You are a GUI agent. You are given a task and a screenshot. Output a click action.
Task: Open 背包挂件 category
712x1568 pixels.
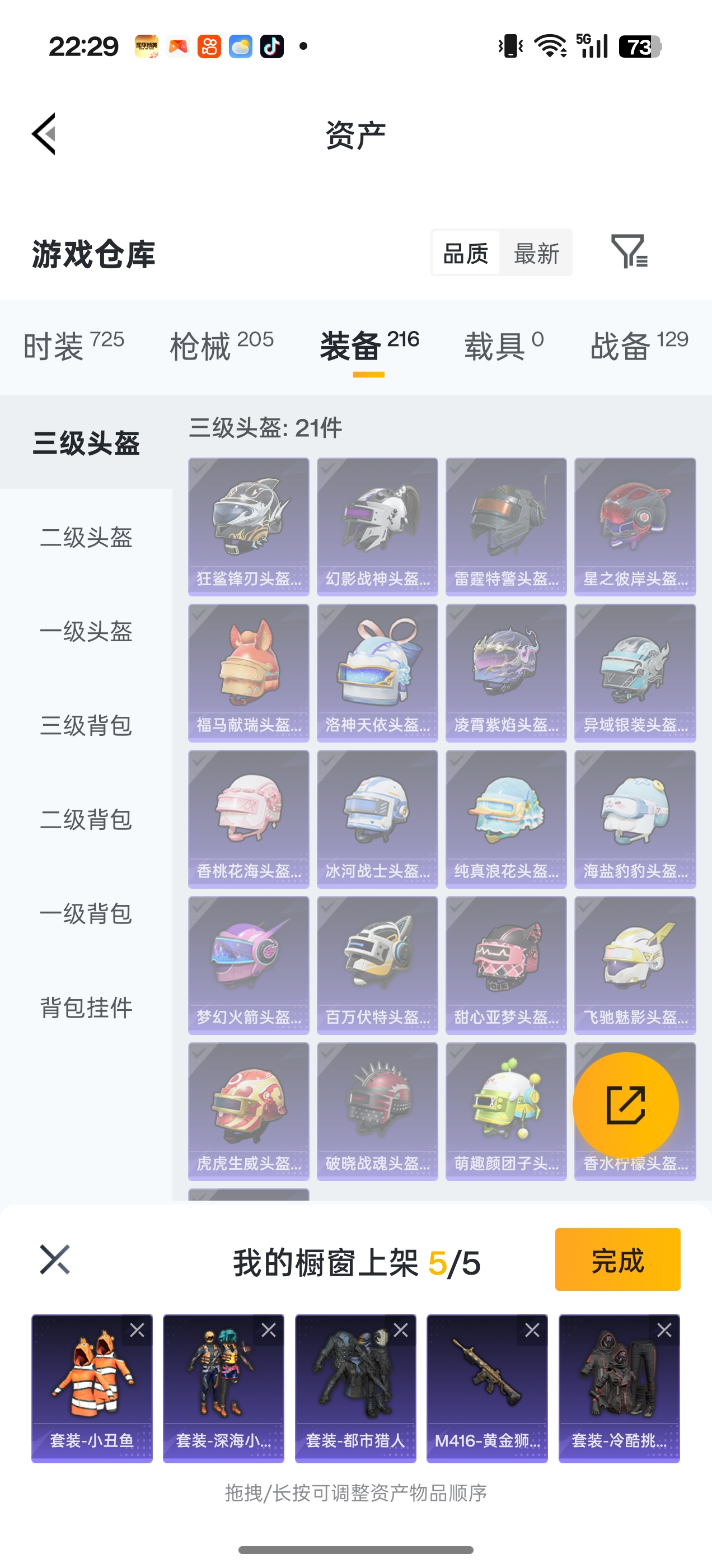tap(86, 1008)
